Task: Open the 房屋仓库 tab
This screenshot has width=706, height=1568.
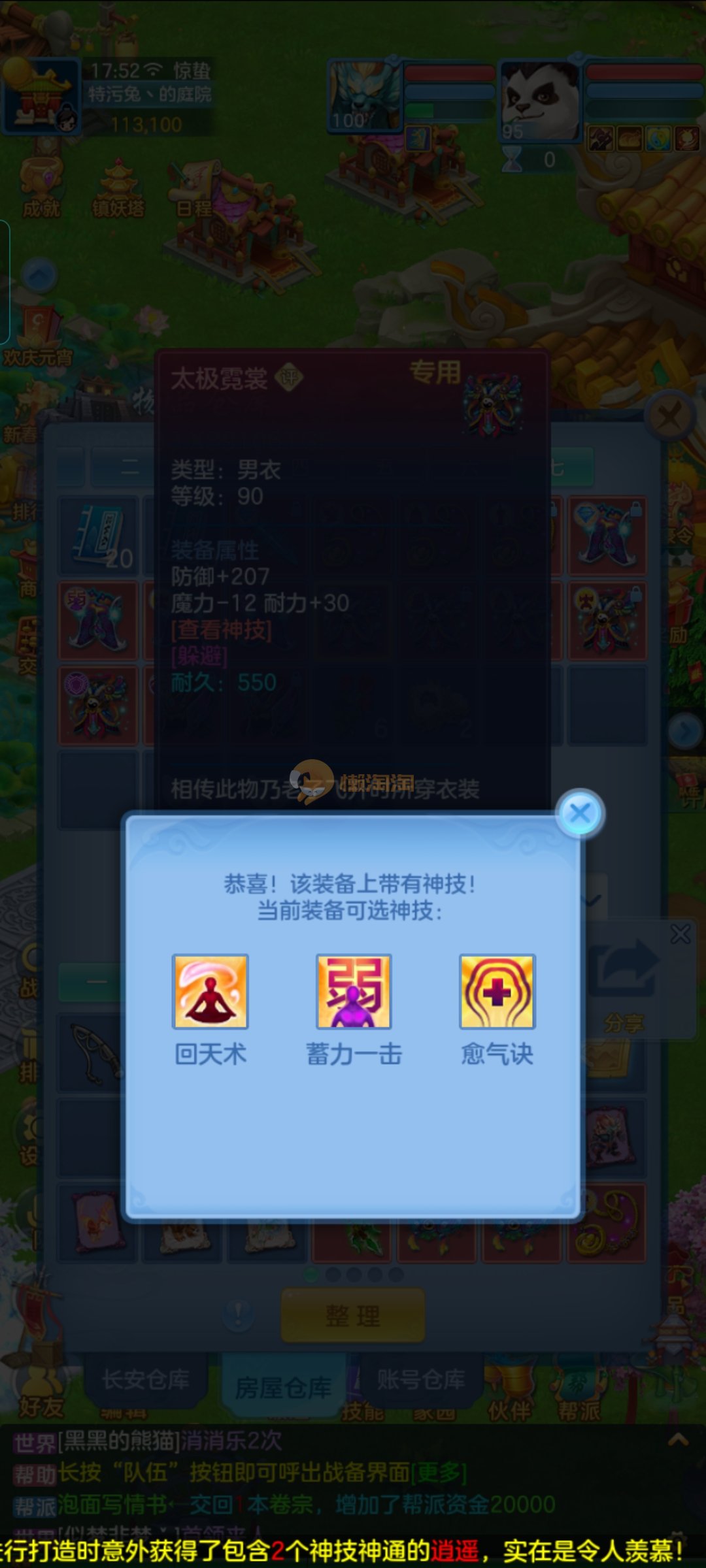Action: (283, 1386)
